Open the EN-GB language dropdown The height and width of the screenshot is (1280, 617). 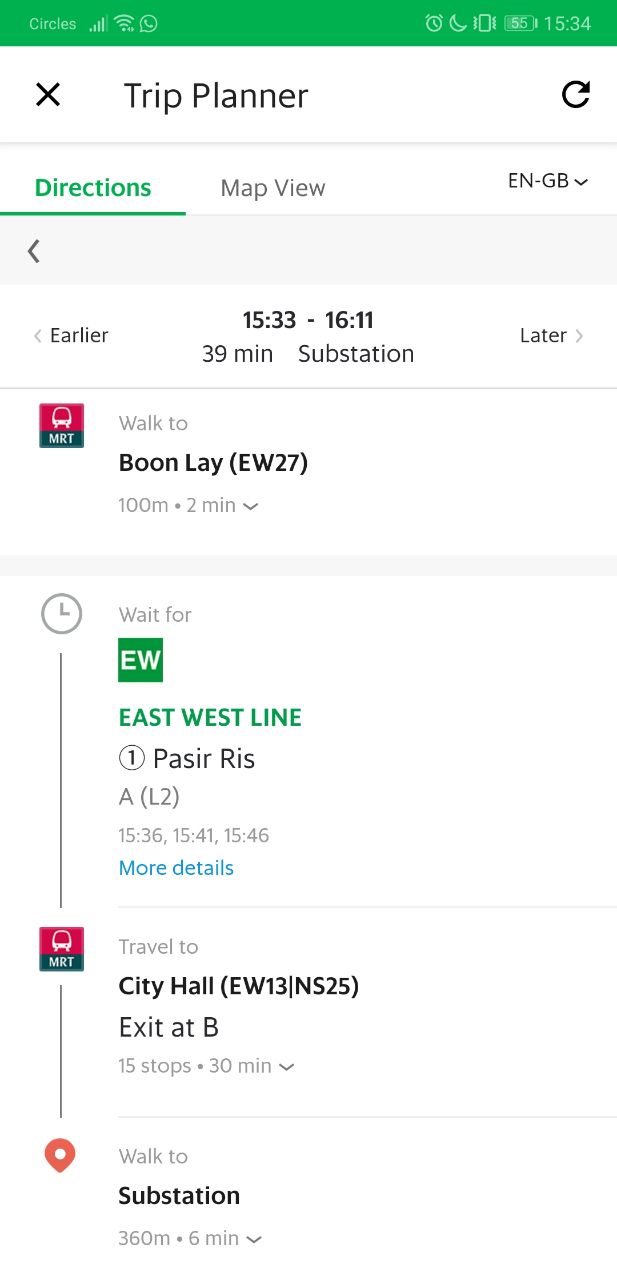click(x=548, y=181)
